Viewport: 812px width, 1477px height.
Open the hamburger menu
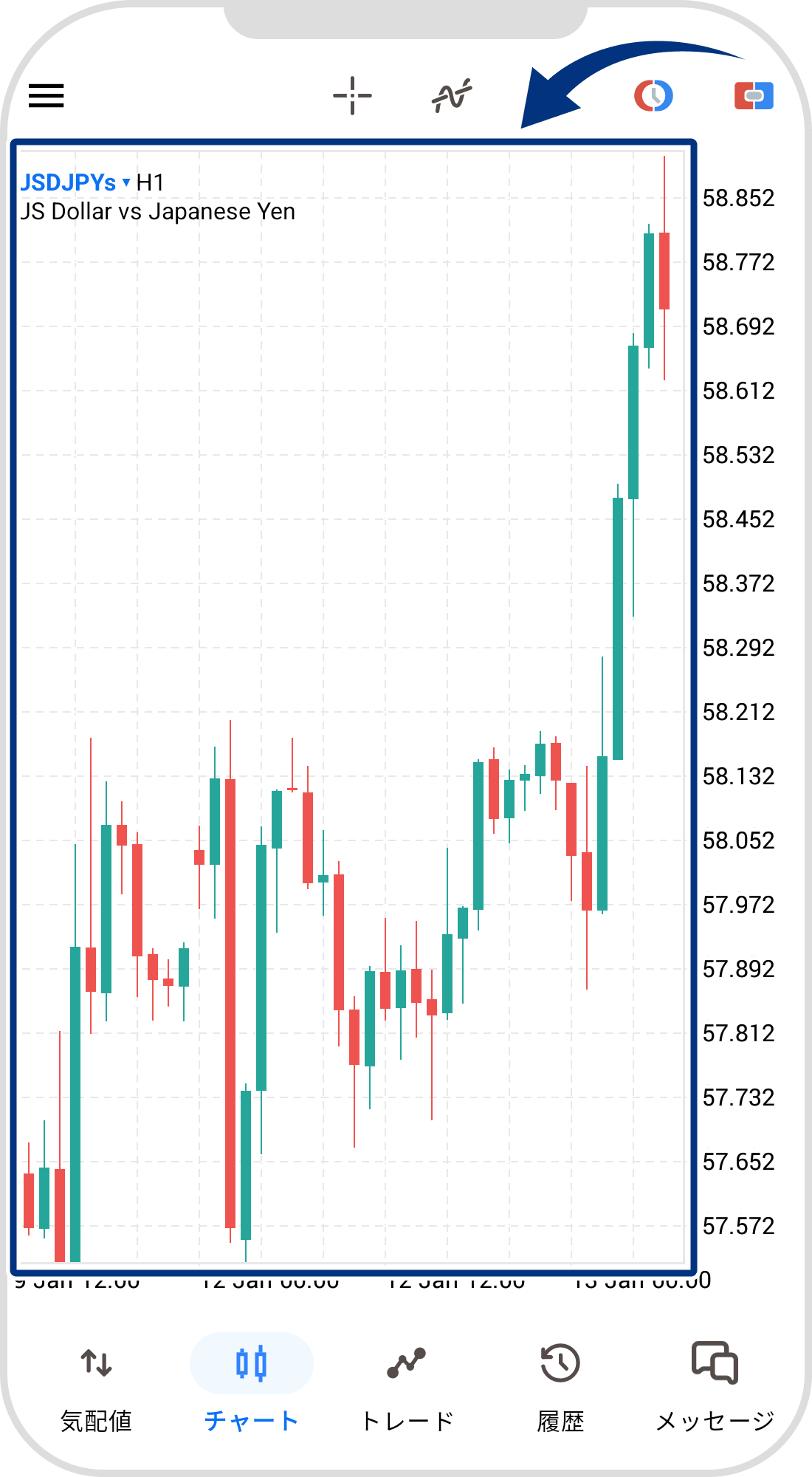(46, 95)
